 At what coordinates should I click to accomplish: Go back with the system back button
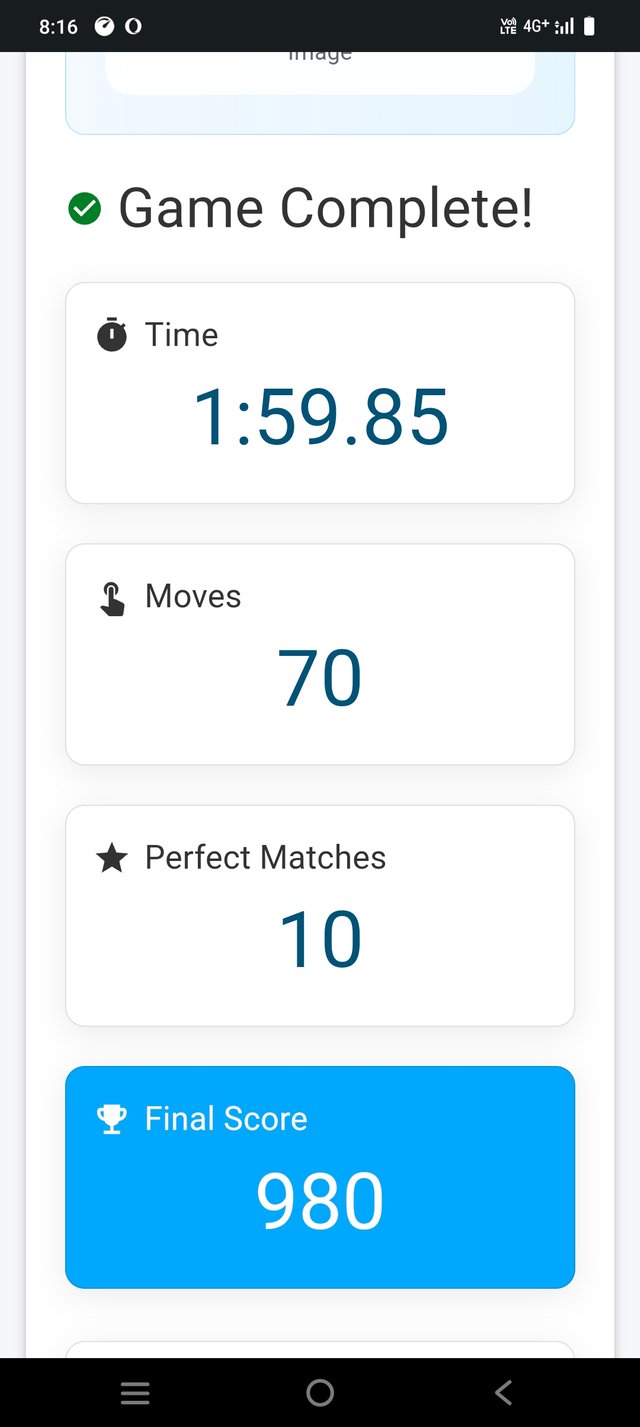point(504,1392)
